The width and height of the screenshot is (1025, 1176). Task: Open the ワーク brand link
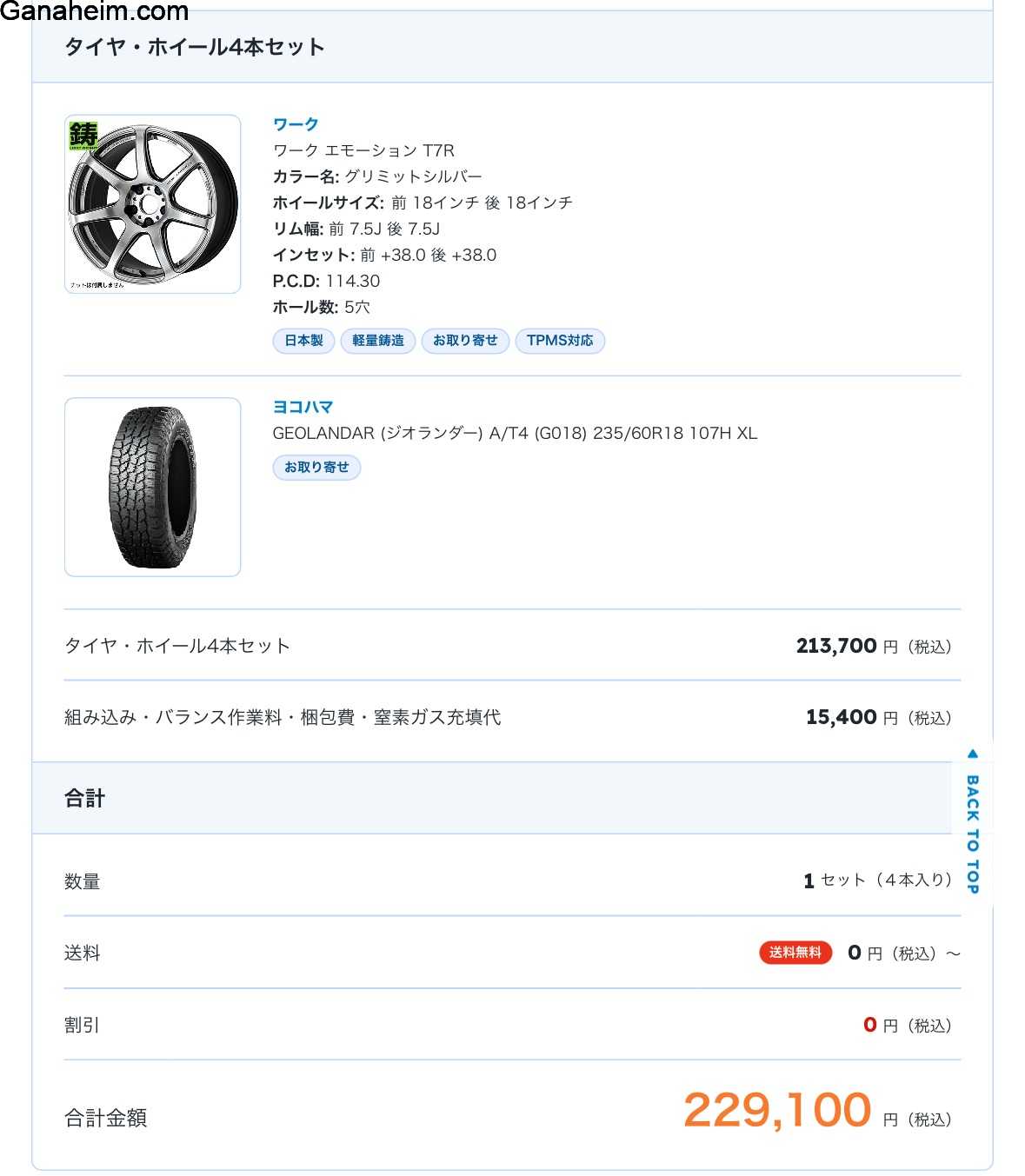[296, 124]
